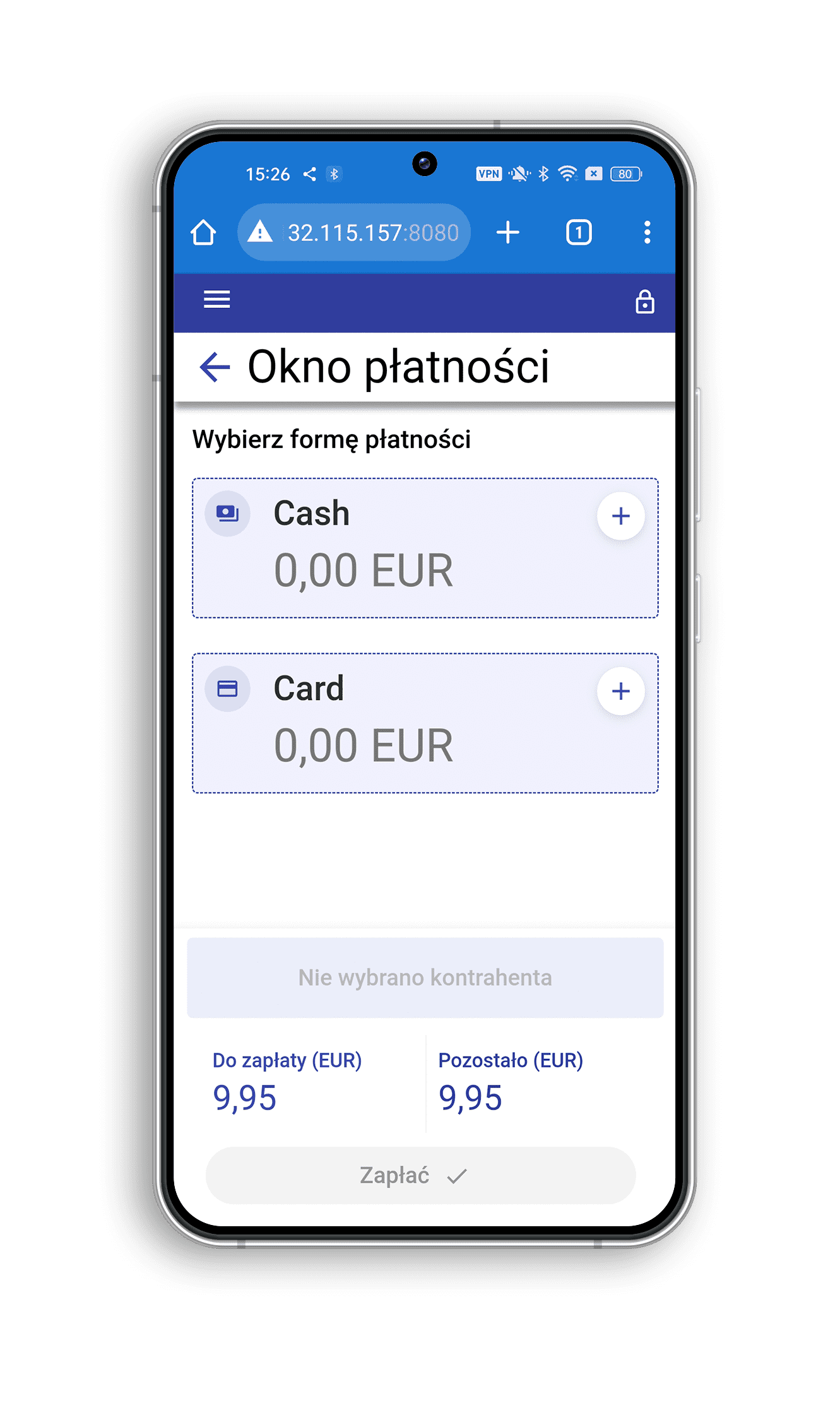840x1420 pixels.
Task: Go back from Okno płatności
Action: coord(215,367)
